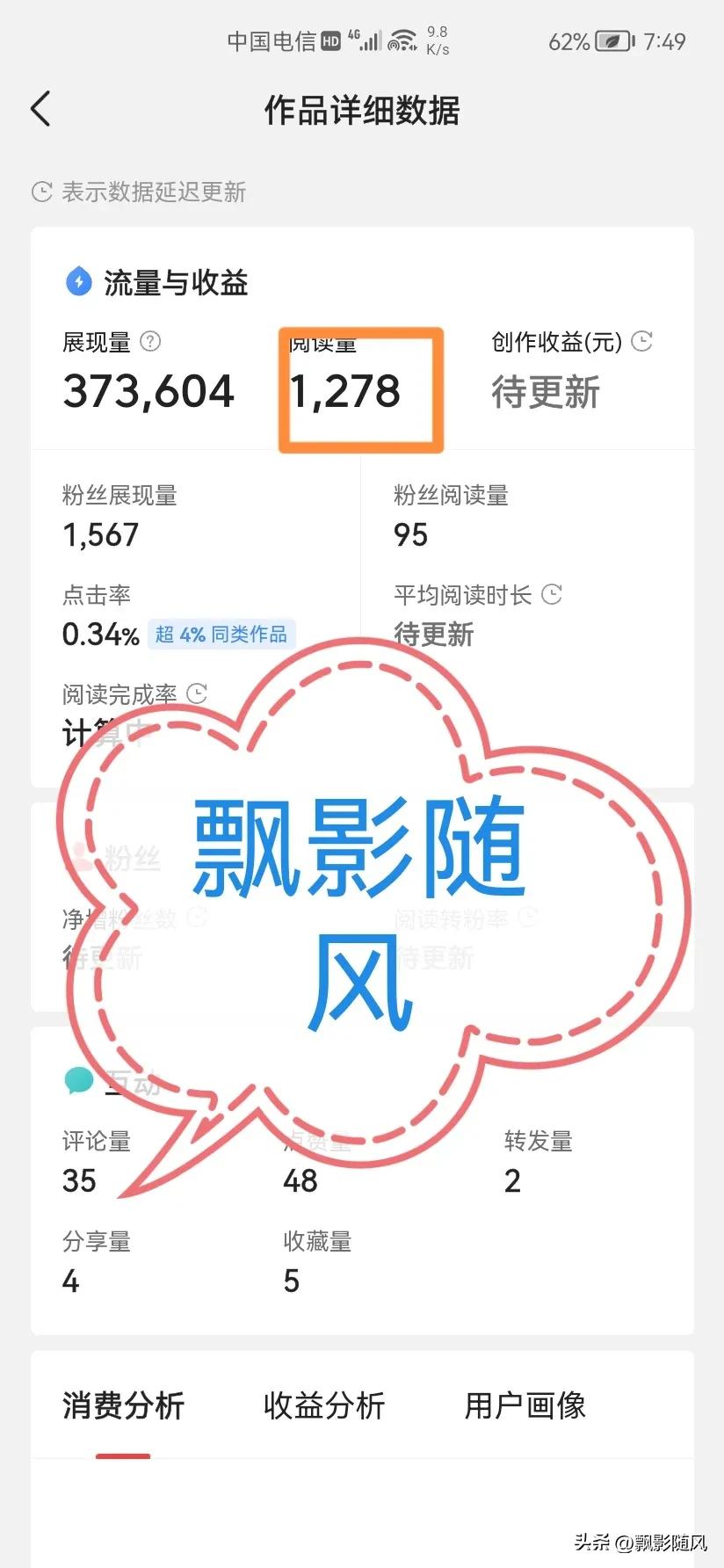
Task: Select the active 消费分析 tab
Action: pyautogui.click(x=124, y=1406)
